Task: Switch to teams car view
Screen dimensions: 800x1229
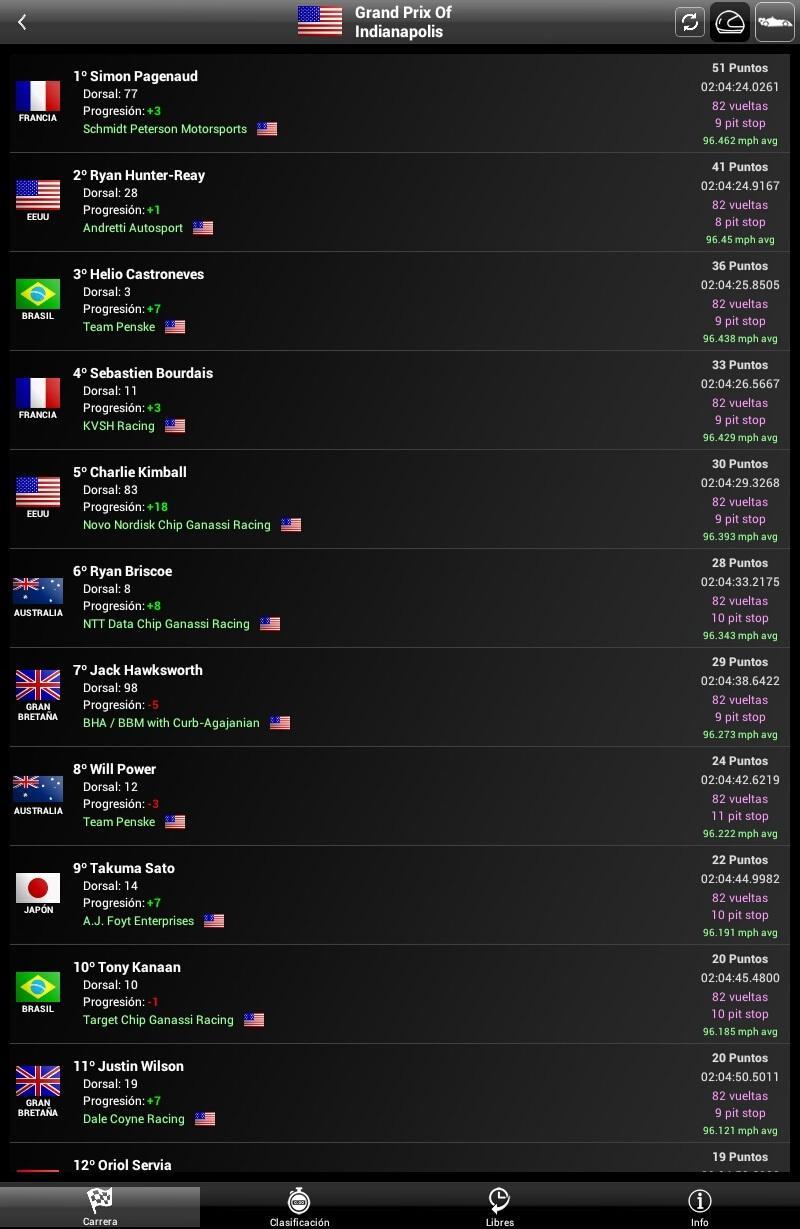Action: tap(775, 22)
